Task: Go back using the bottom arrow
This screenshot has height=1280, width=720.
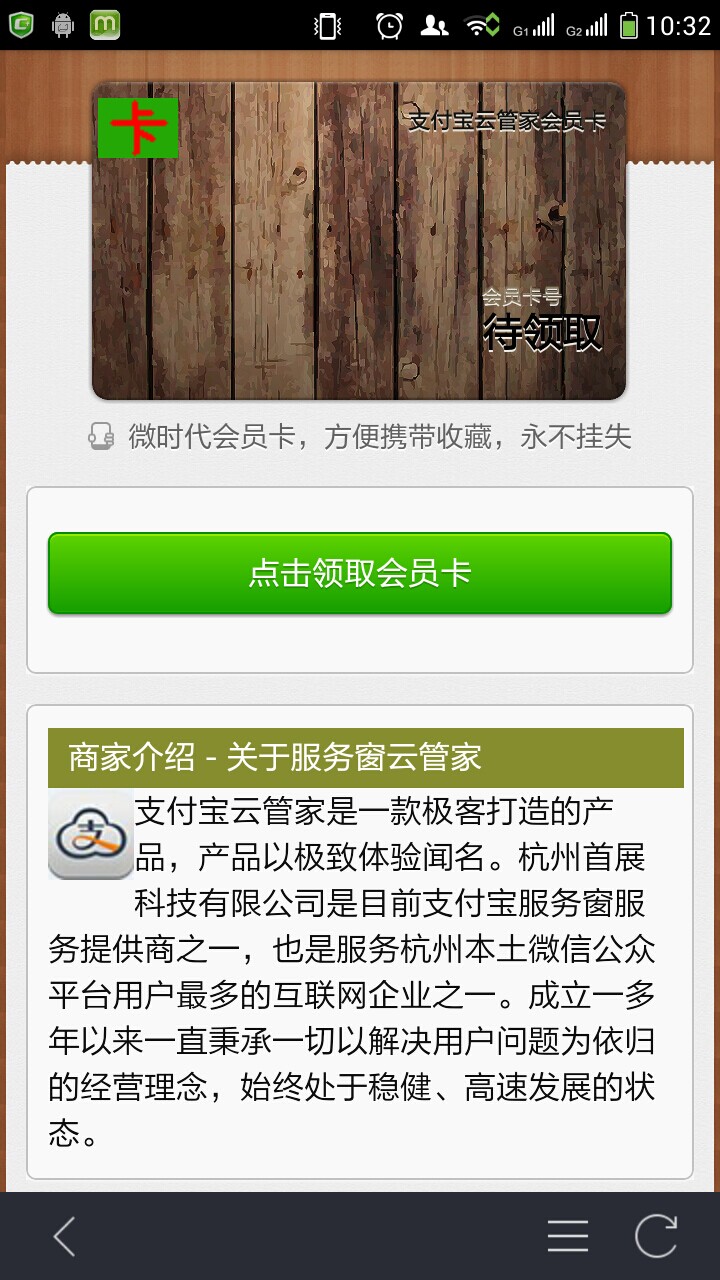Action: click(64, 1237)
